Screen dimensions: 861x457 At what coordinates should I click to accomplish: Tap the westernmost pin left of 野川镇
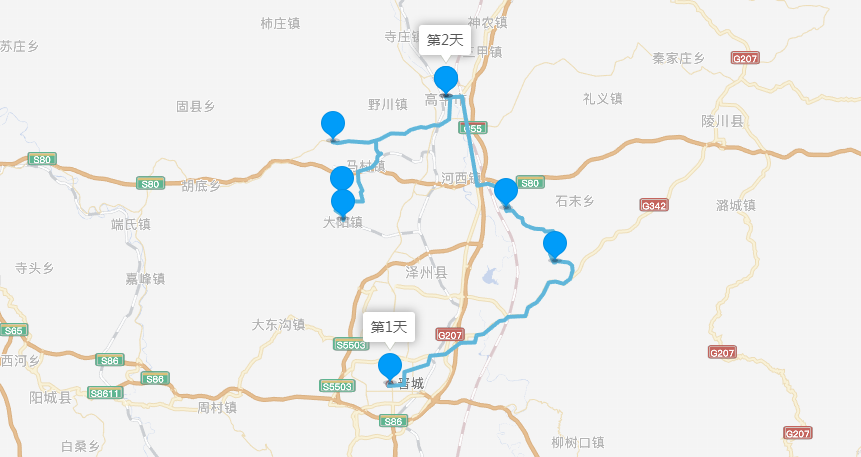point(333,125)
